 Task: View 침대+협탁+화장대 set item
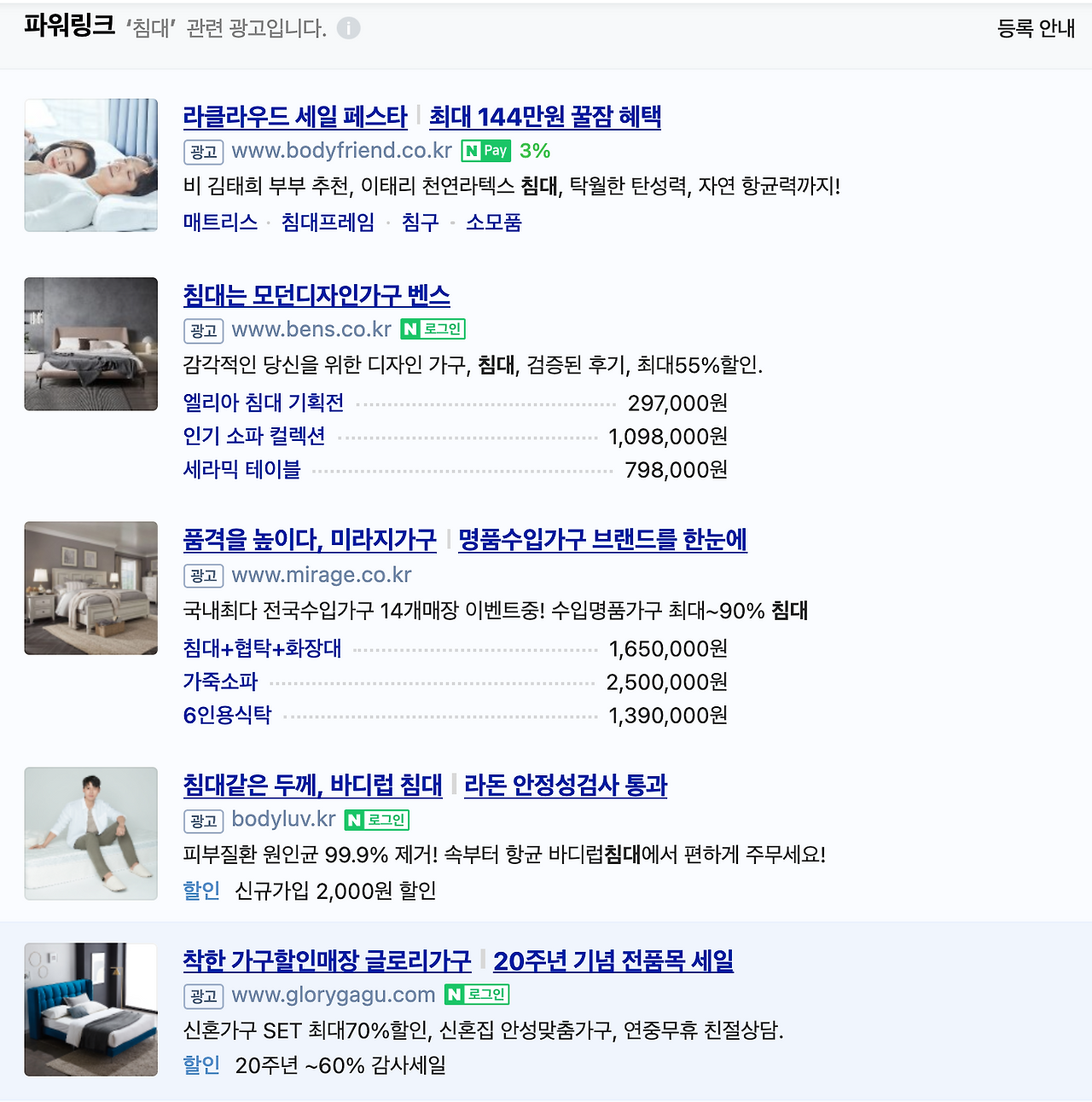click(x=262, y=648)
